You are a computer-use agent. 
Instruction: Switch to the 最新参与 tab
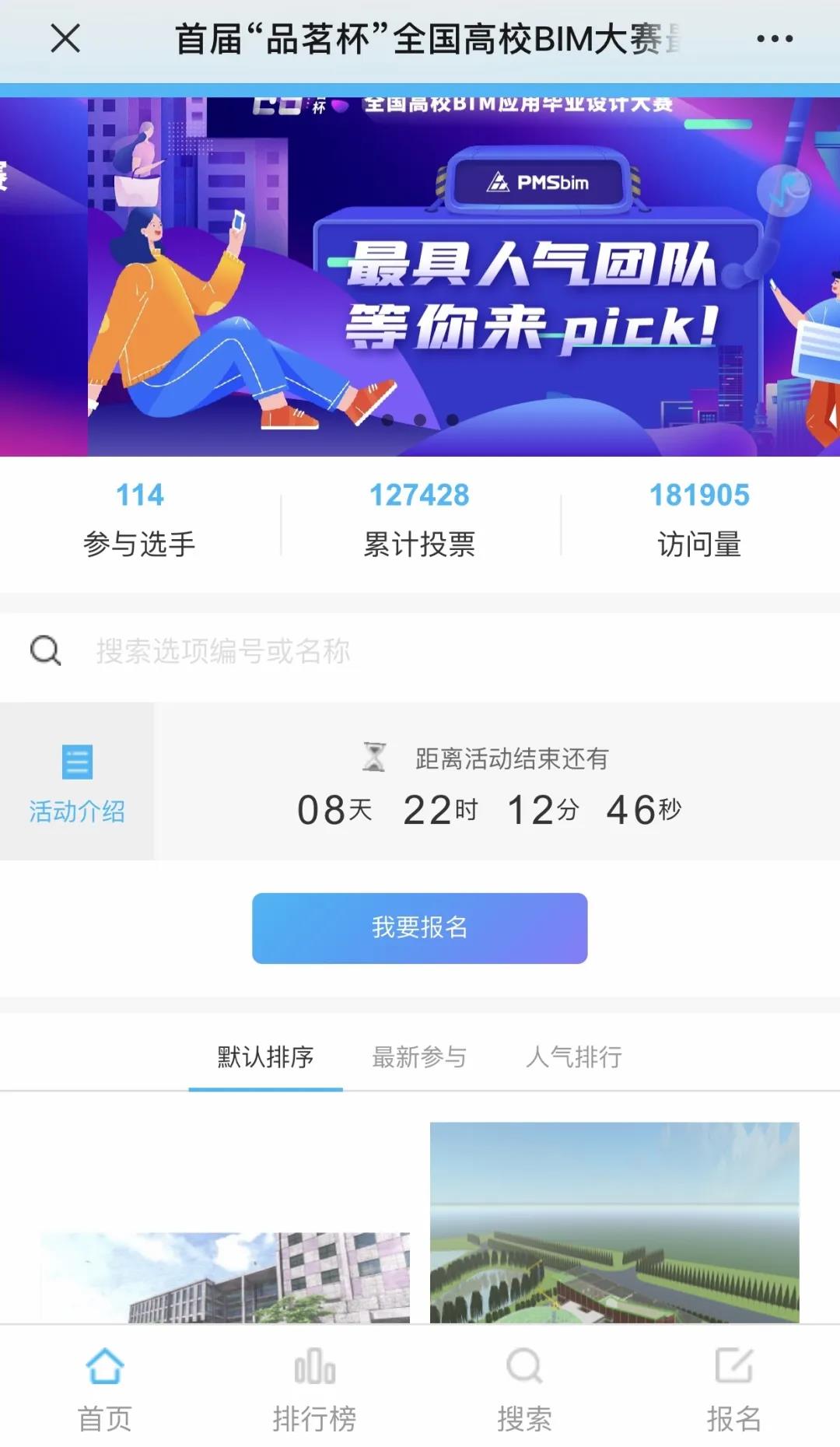(x=419, y=1056)
